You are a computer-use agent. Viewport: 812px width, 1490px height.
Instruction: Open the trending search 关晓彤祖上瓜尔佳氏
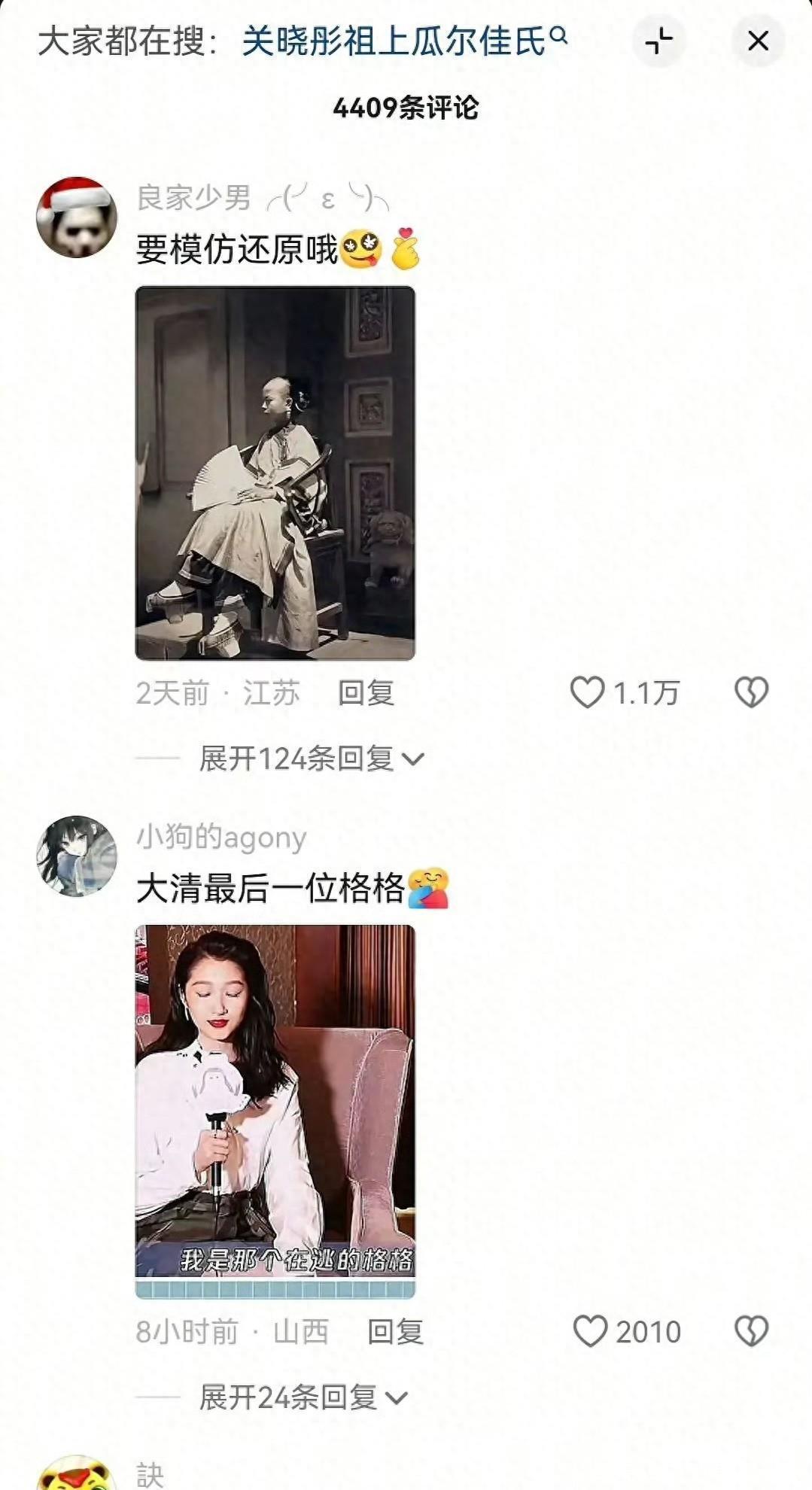[404, 41]
